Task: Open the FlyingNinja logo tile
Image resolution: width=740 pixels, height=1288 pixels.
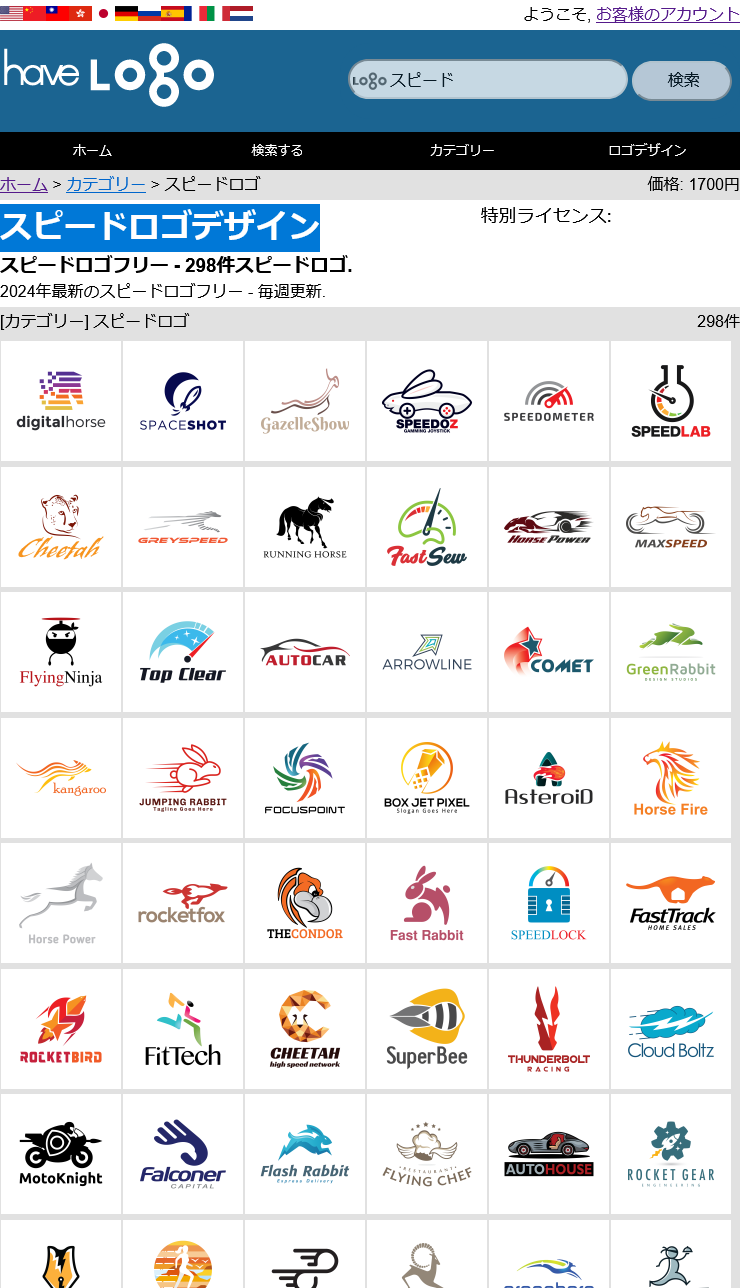Action: [x=61, y=652]
